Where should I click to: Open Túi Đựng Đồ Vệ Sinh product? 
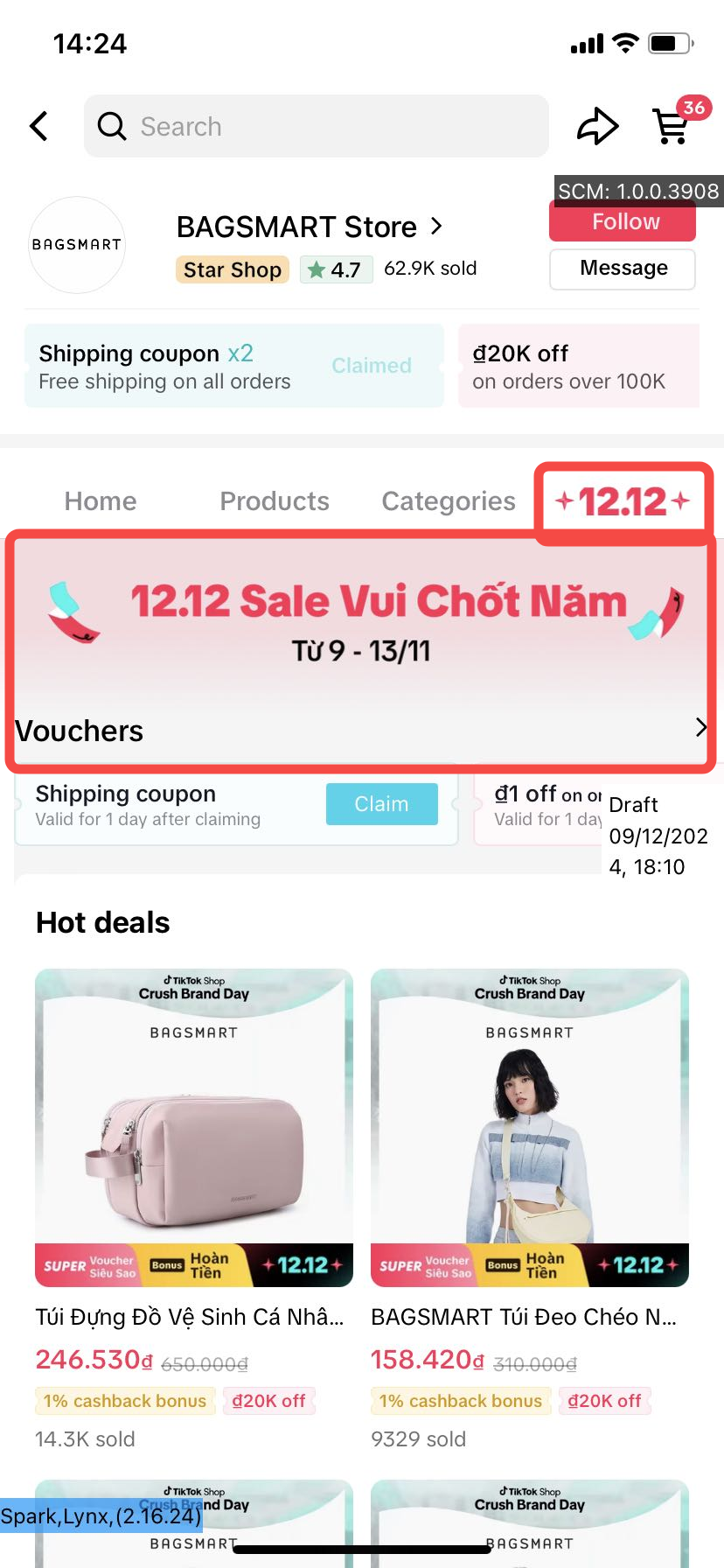(193, 1129)
